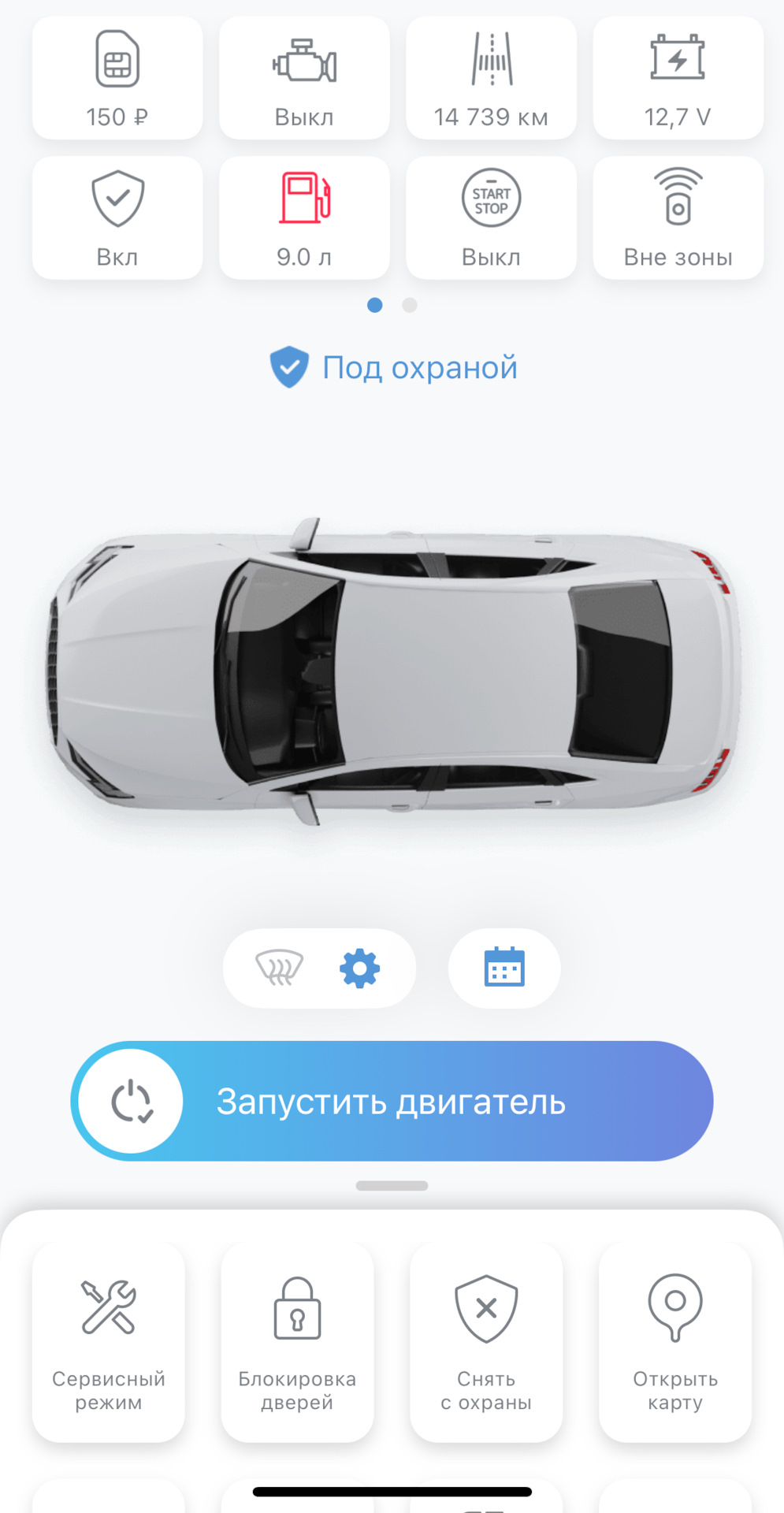Tap Снять с охраны to disarm
This screenshot has height=1513, width=784.
tap(486, 1342)
